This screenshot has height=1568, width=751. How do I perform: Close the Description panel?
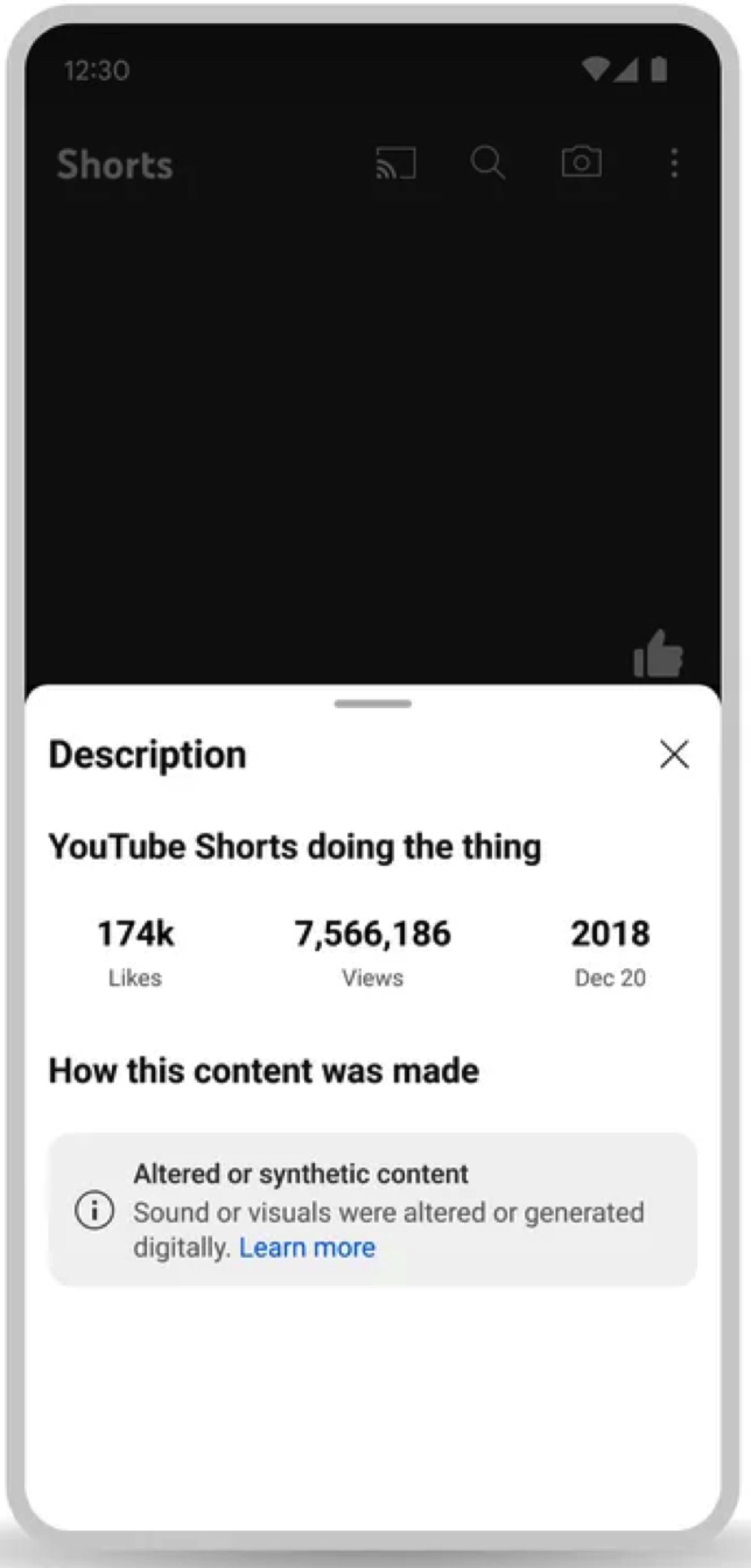click(x=674, y=754)
